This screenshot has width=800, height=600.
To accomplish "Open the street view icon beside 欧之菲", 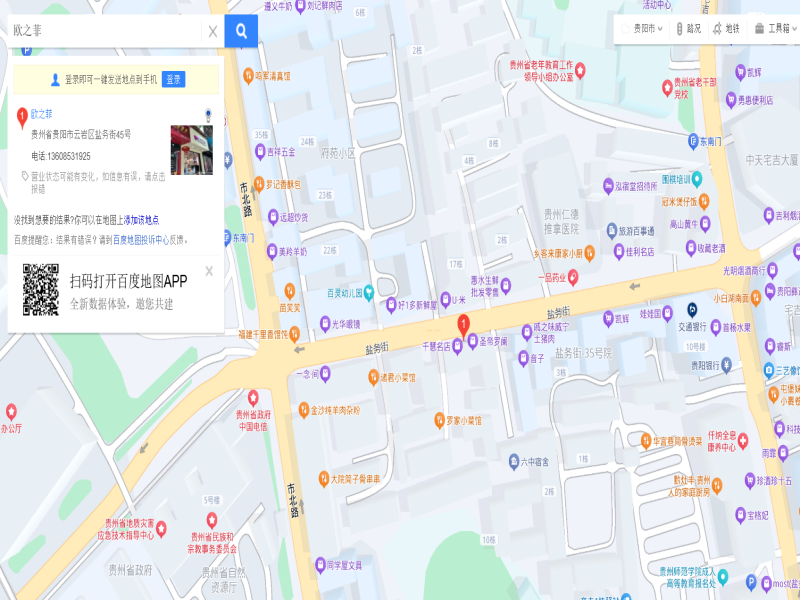I will pyautogui.click(x=208, y=114).
